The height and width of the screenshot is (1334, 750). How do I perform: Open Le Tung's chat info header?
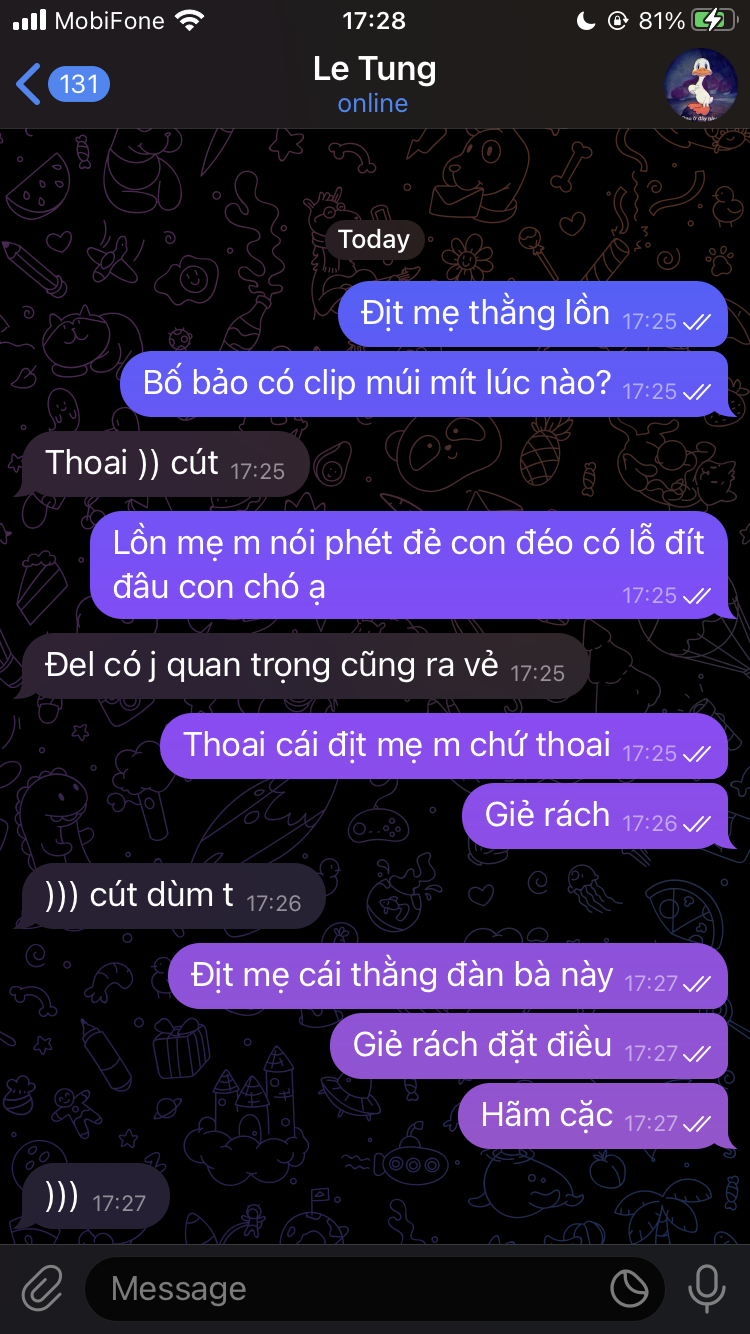[374, 84]
